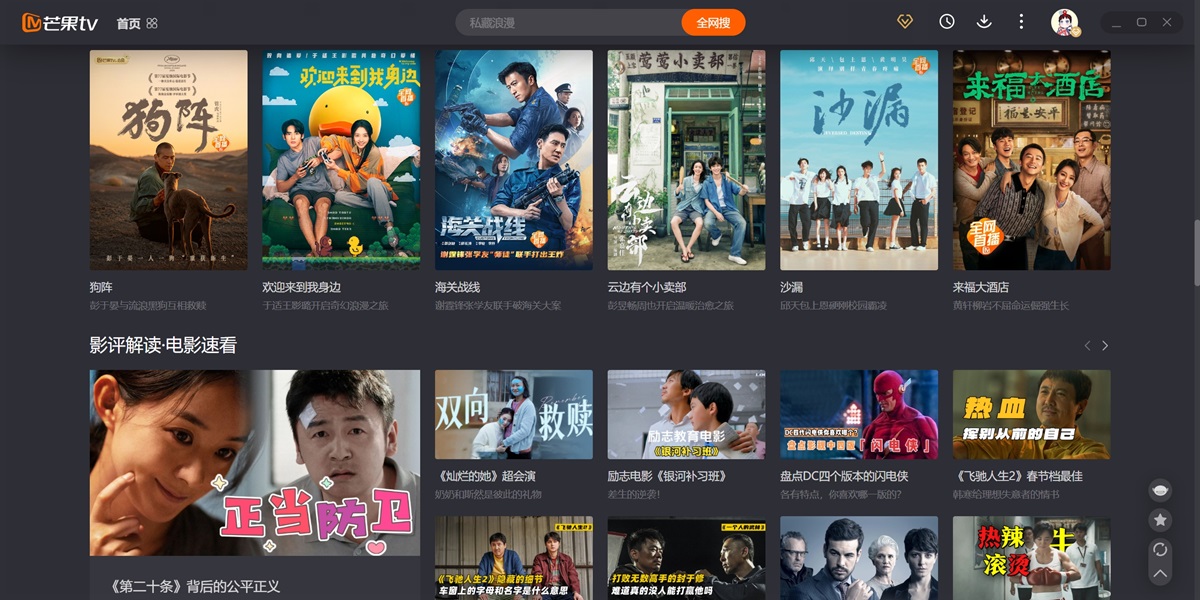Viewport: 1200px width, 600px height.
Task: Open the movie 欢迎来到我身边
Action: pos(341,160)
